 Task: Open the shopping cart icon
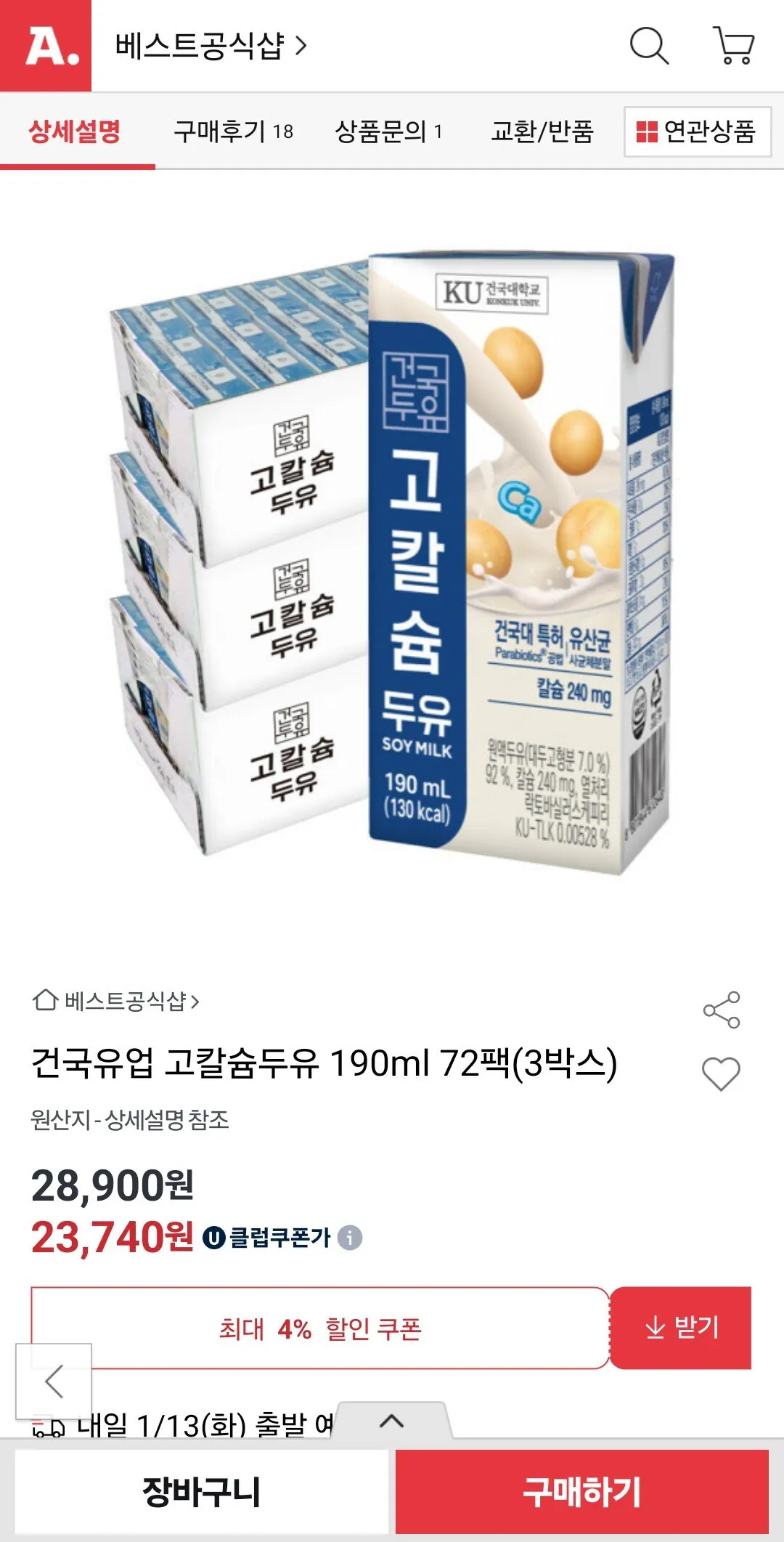tap(736, 46)
